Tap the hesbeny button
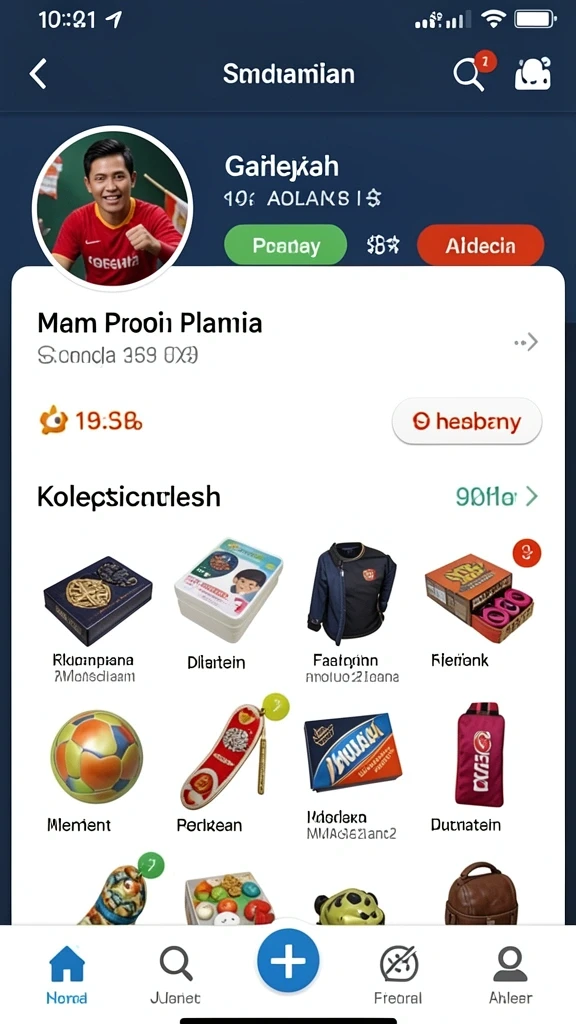This screenshot has height=1024, width=576. pos(467,421)
